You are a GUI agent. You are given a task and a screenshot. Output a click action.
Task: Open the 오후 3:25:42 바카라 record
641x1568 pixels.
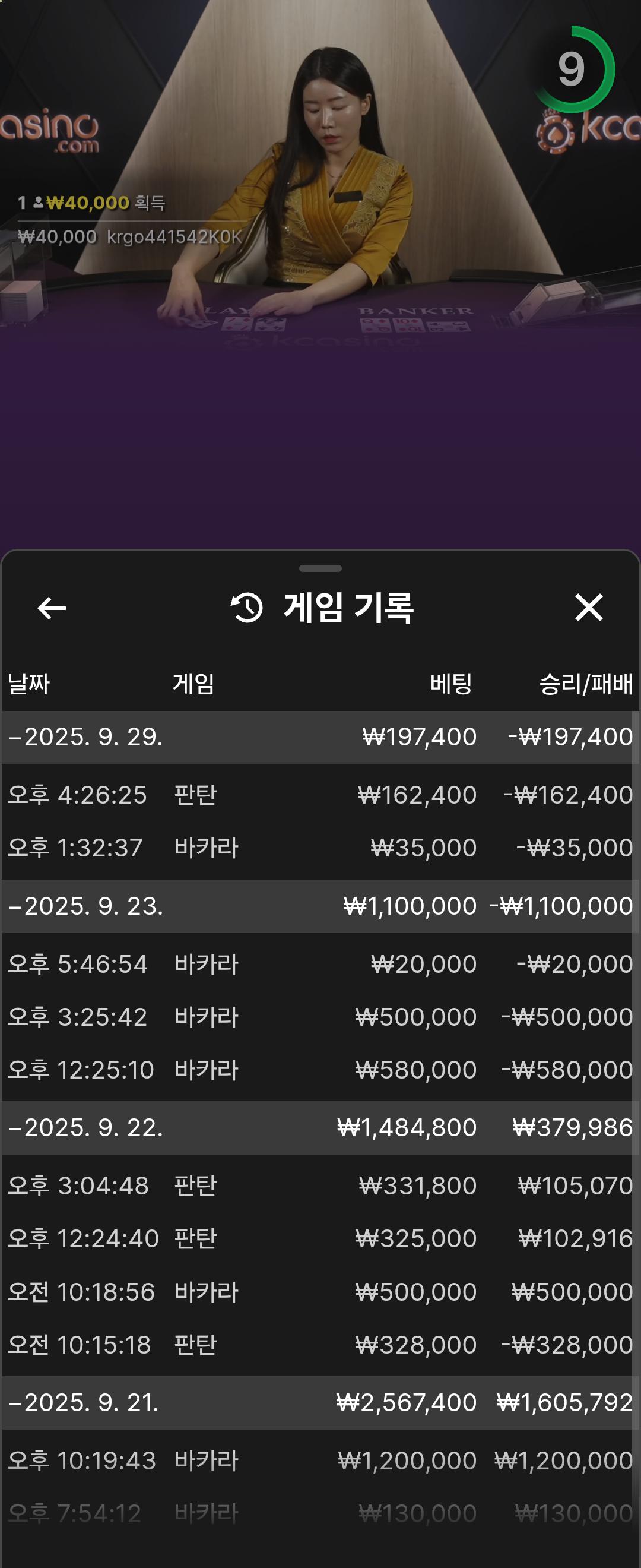(316, 1017)
